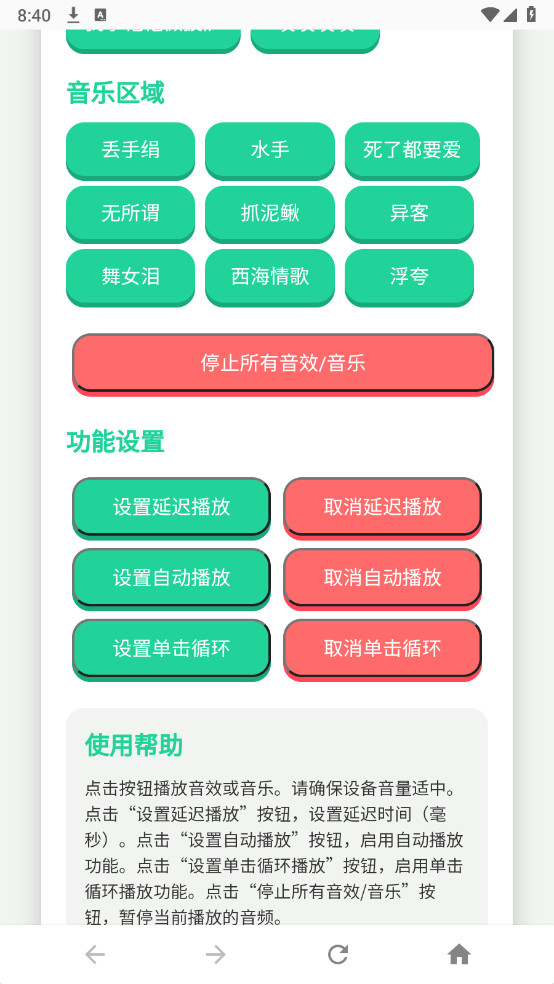554x984 pixels.
Task: Reload the page with the refresh icon
Action: (x=338, y=955)
